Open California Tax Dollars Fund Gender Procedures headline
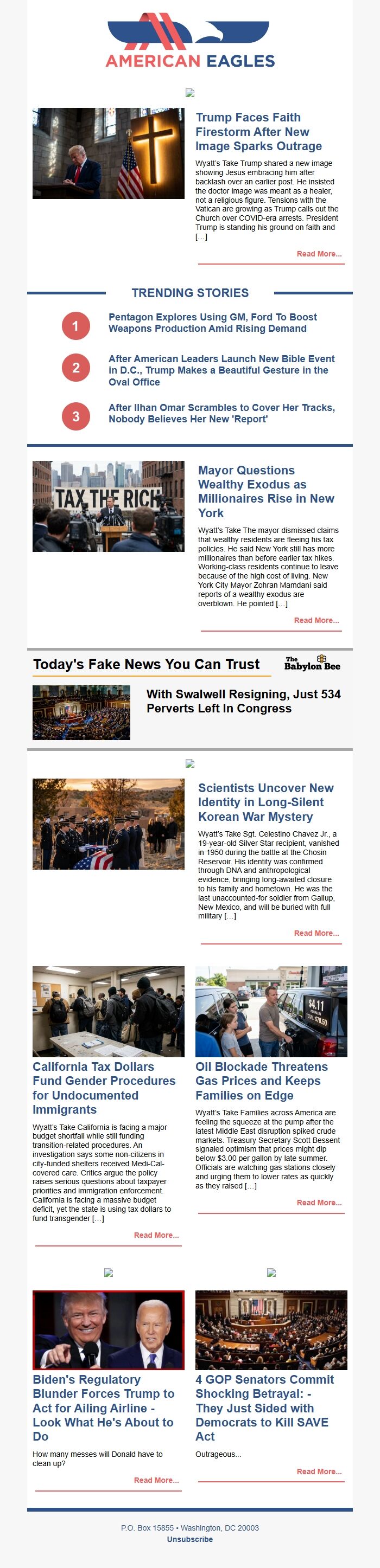 (104, 1088)
